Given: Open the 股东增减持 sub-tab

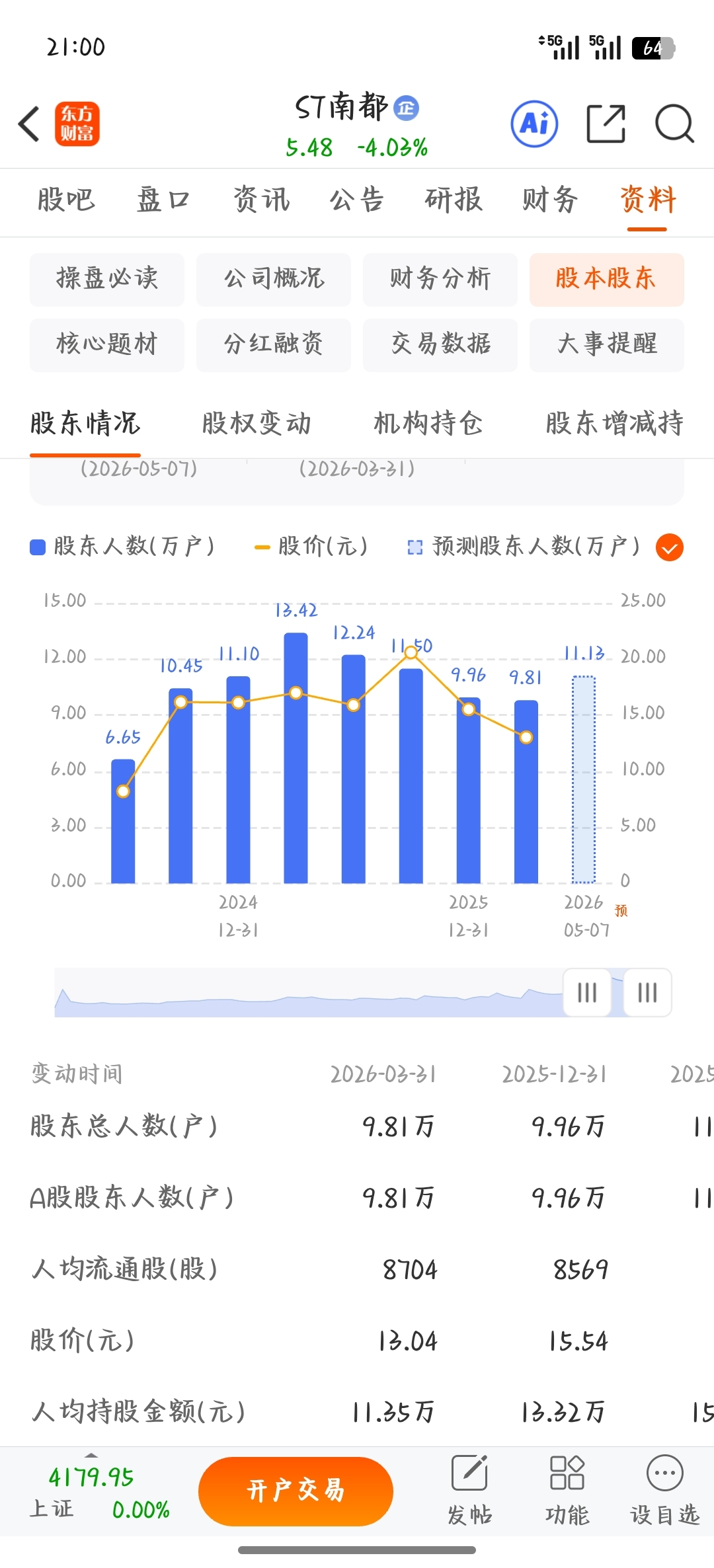Looking at the screenshot, I should pos(615,424).
